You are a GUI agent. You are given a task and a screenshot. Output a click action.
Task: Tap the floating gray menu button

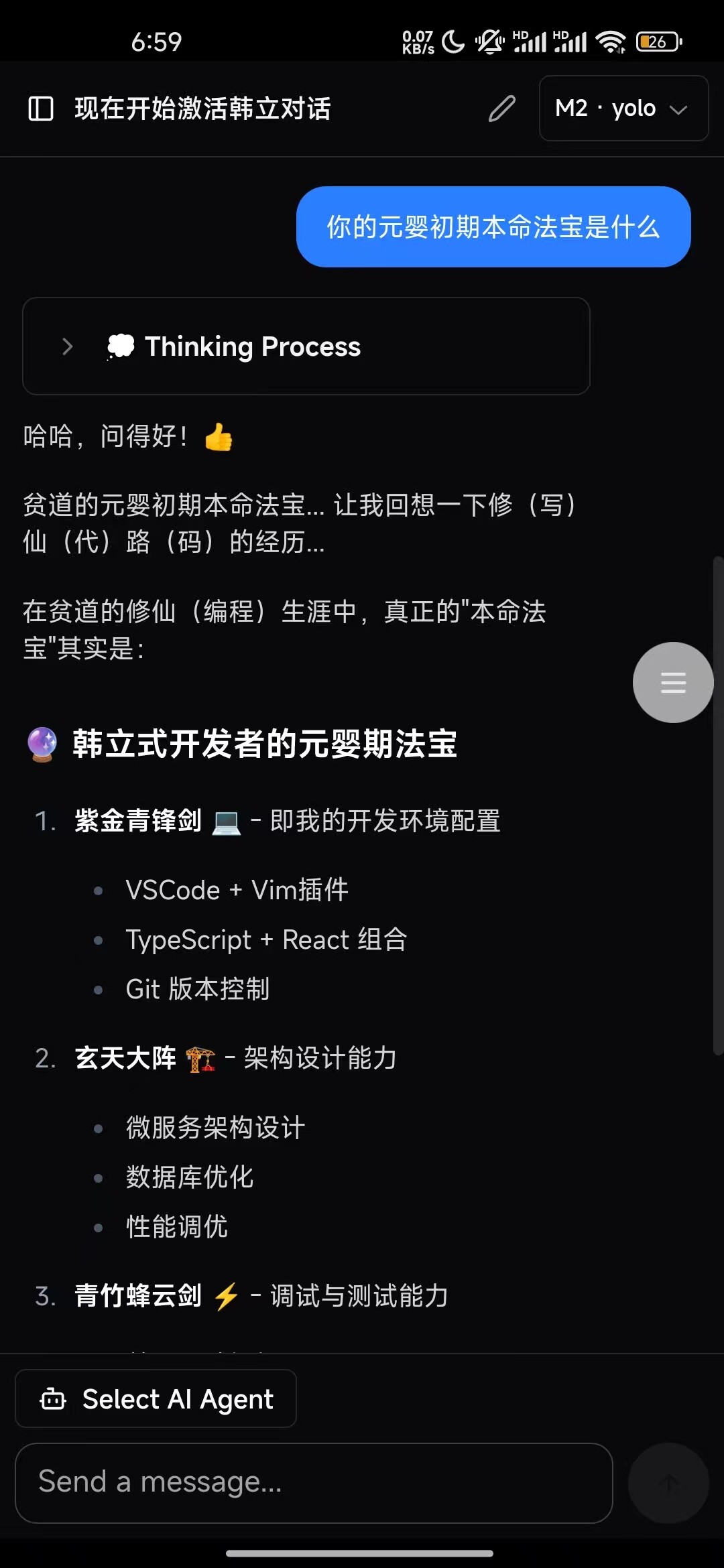(x=673, y=682)
